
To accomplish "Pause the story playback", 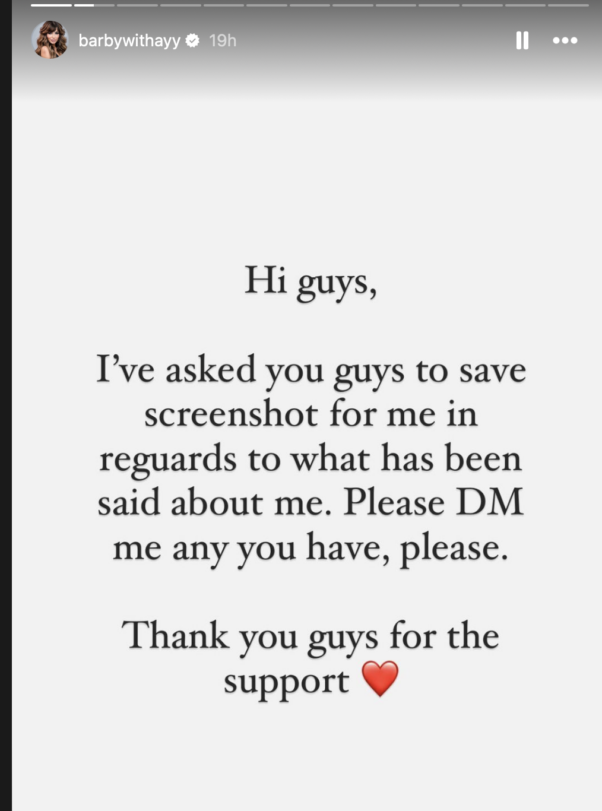I will (521, 41).
